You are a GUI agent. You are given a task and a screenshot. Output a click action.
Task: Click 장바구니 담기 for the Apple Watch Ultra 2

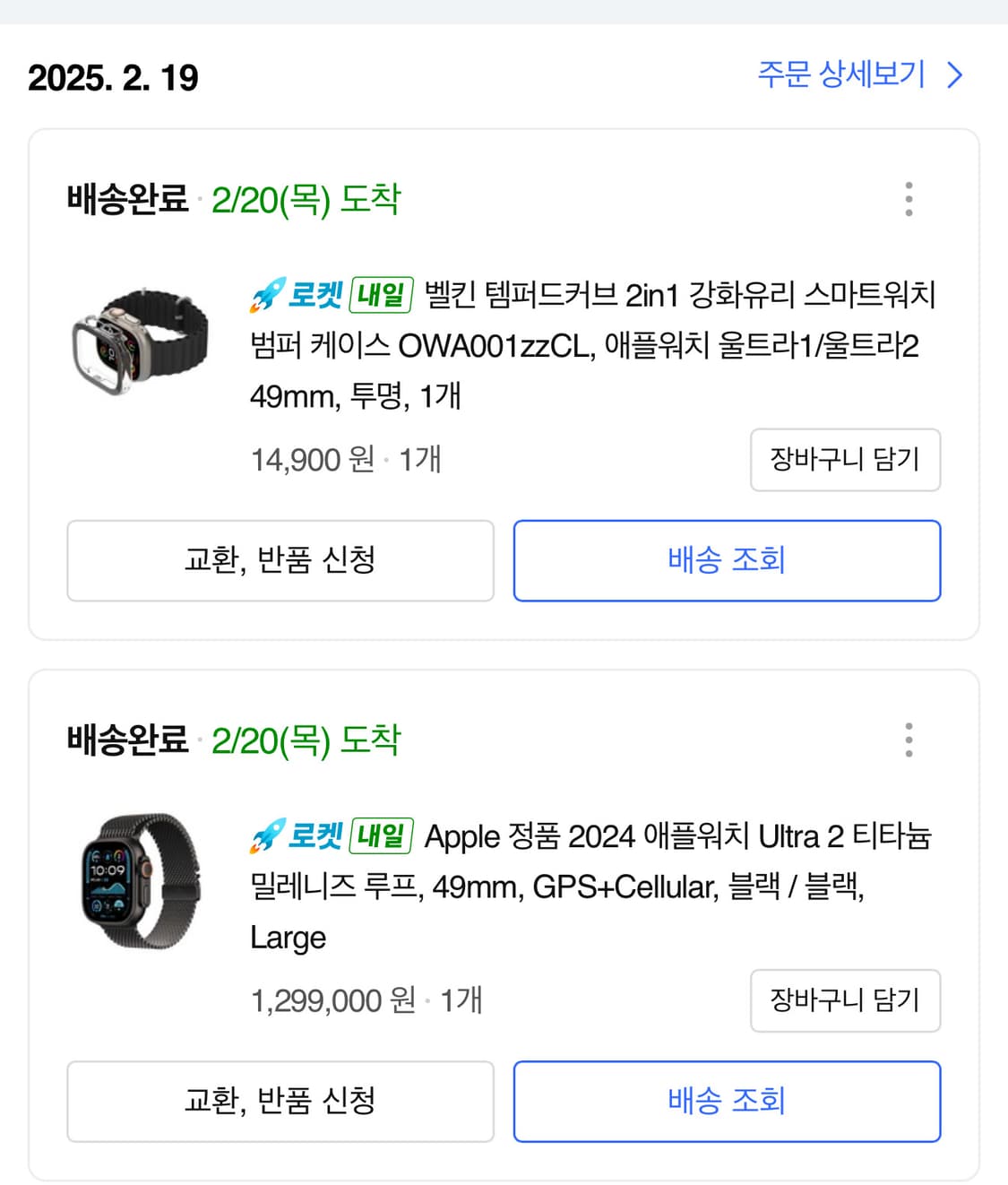844,1001
